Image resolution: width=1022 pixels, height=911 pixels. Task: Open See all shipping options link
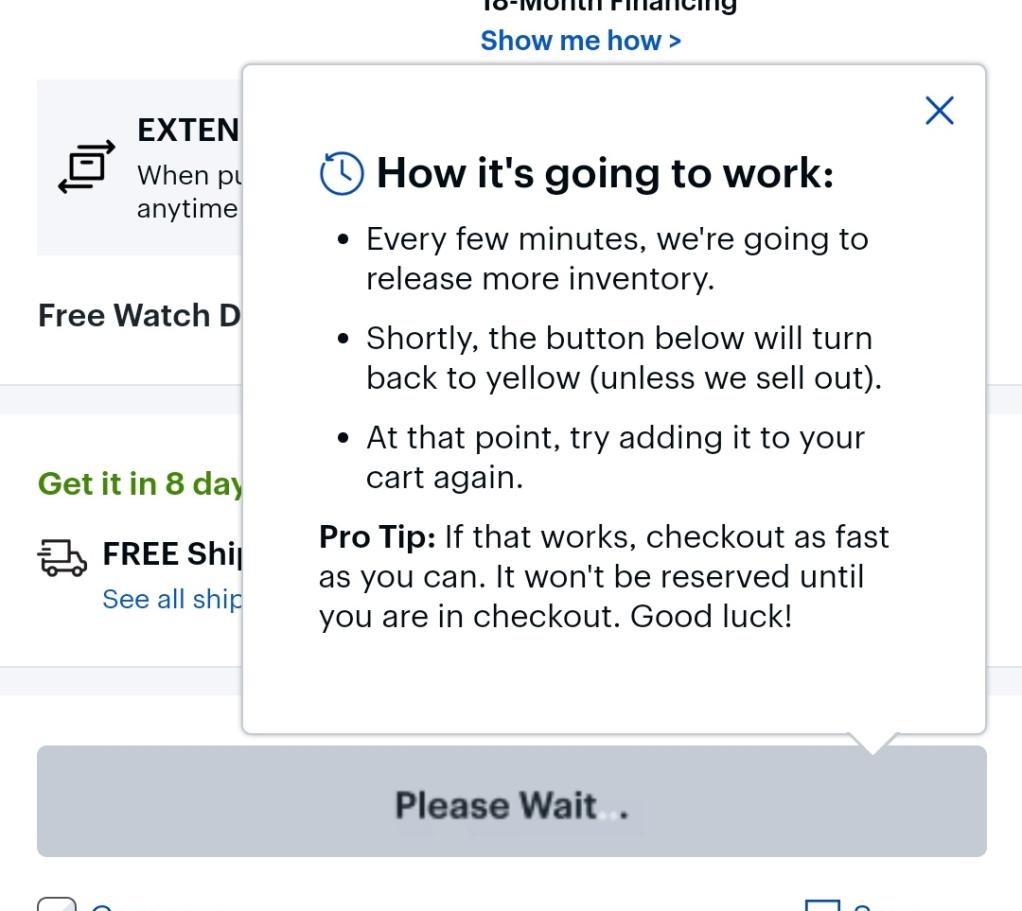[171, 599]
